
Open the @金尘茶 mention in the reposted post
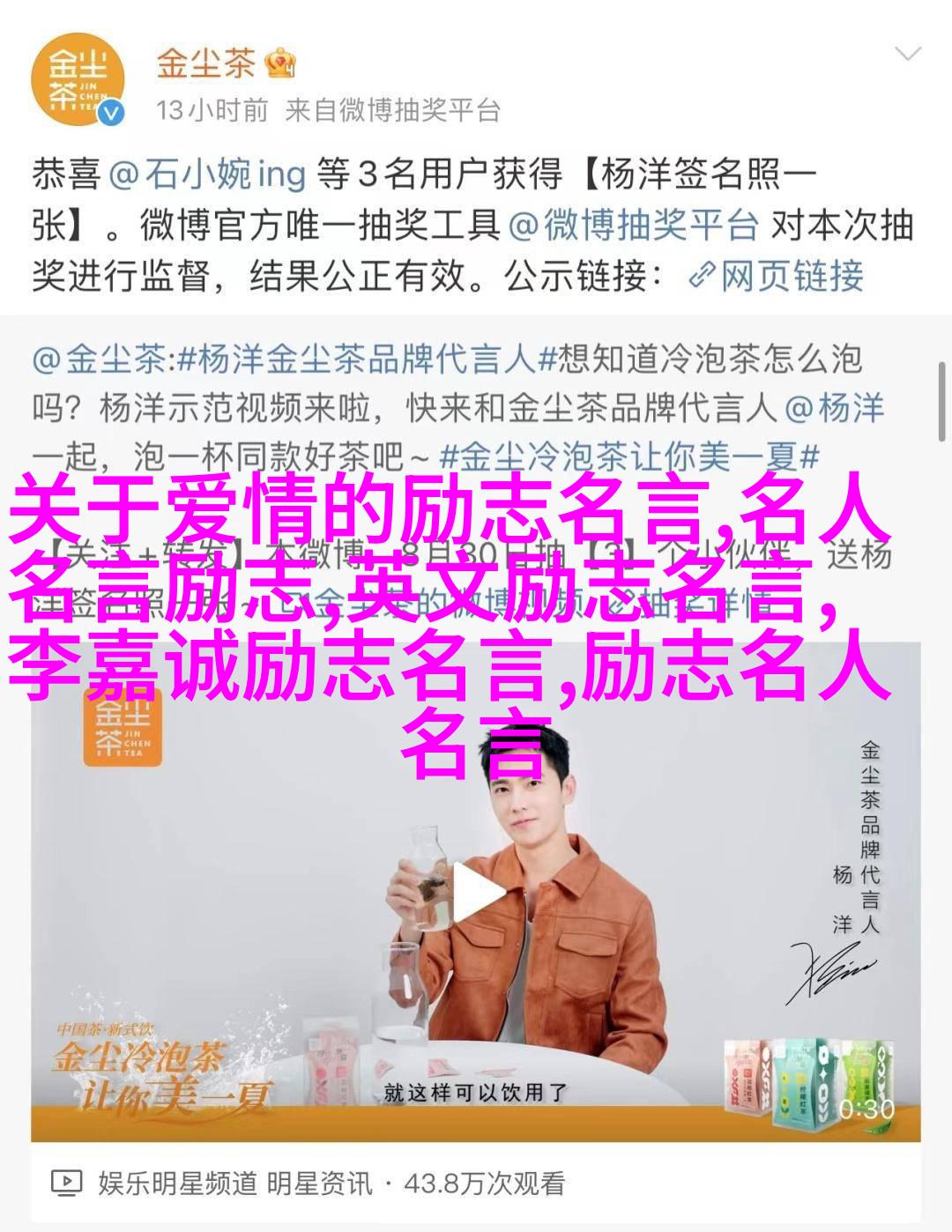99,359
